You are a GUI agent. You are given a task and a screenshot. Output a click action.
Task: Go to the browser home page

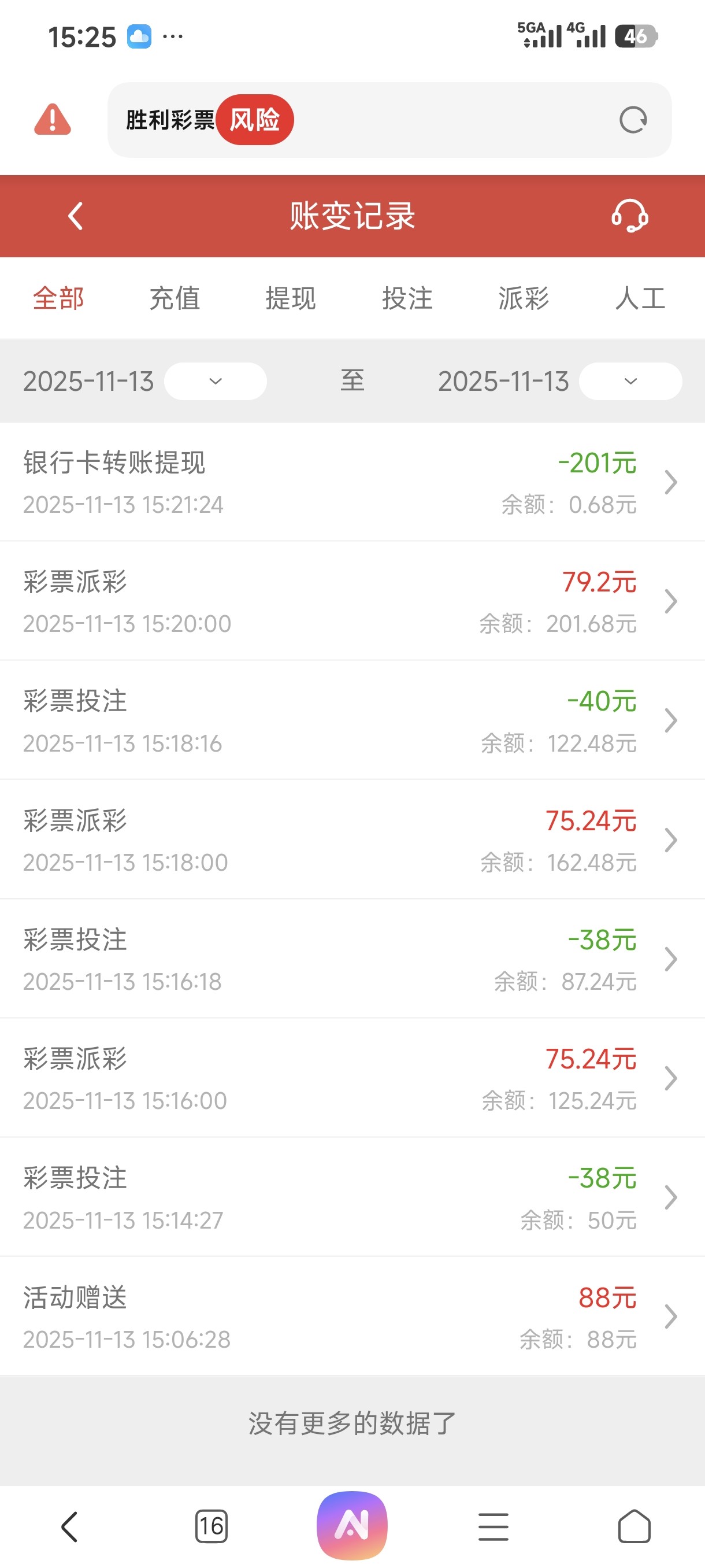pos(634,1526)
